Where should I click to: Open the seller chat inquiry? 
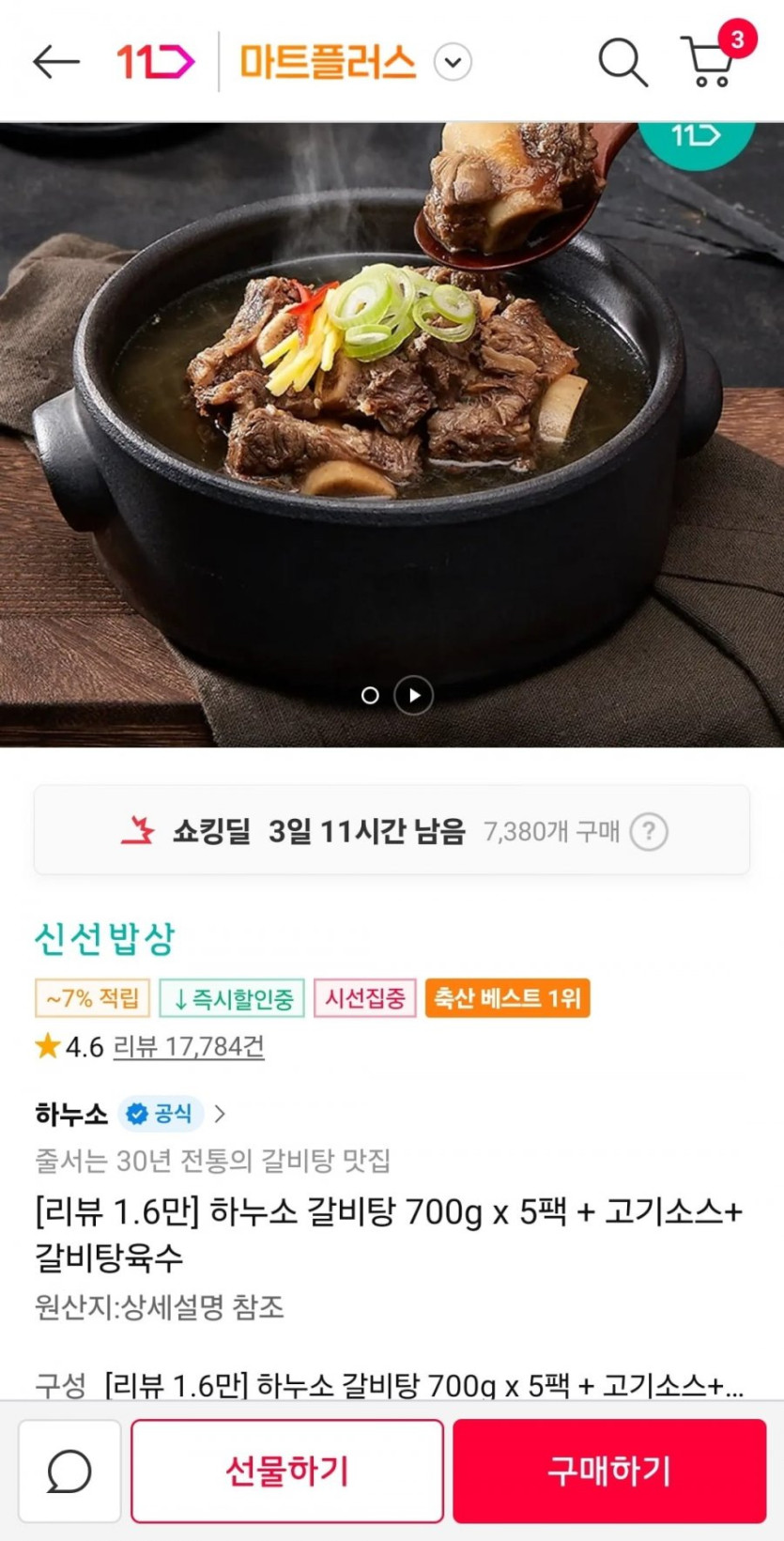pyautogui.click(x=69, y=1471)
